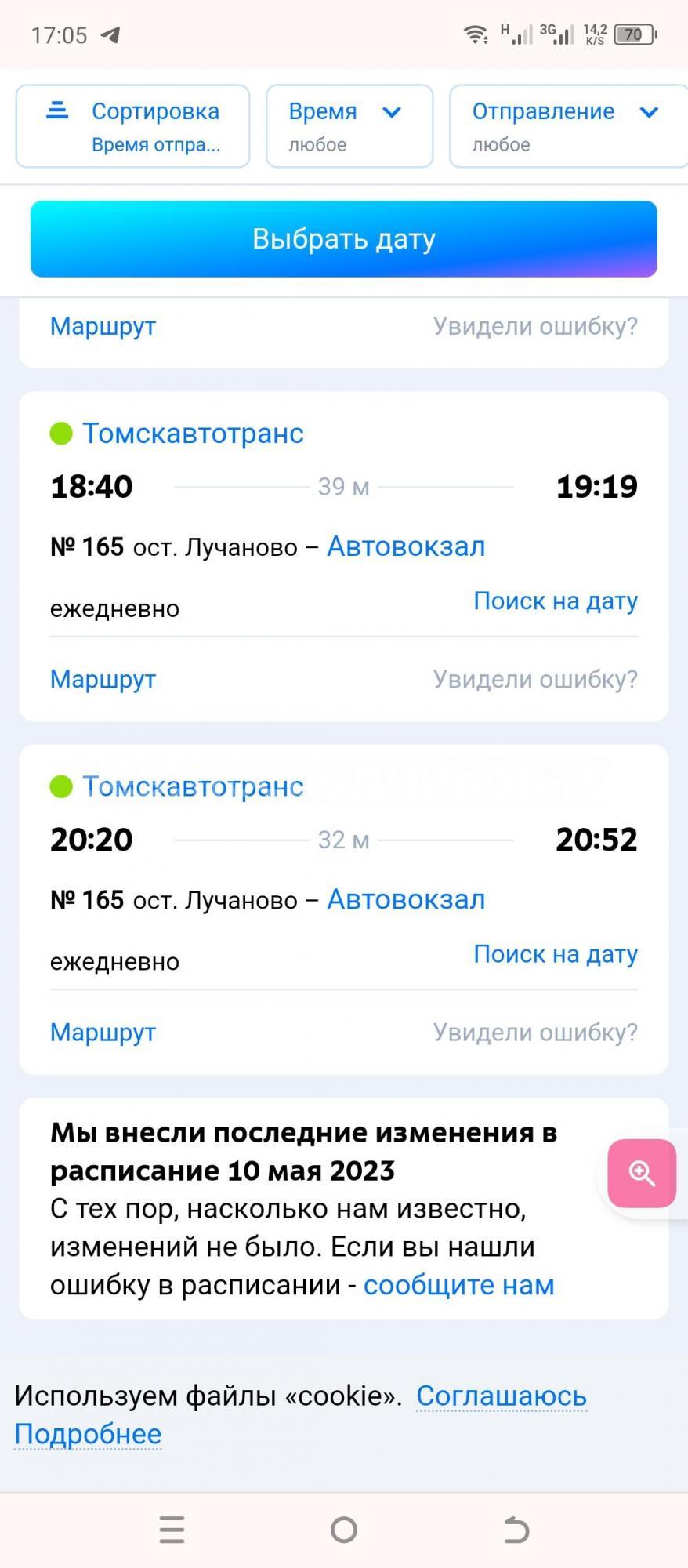Go back with the system back button

tap(516, 1530)
